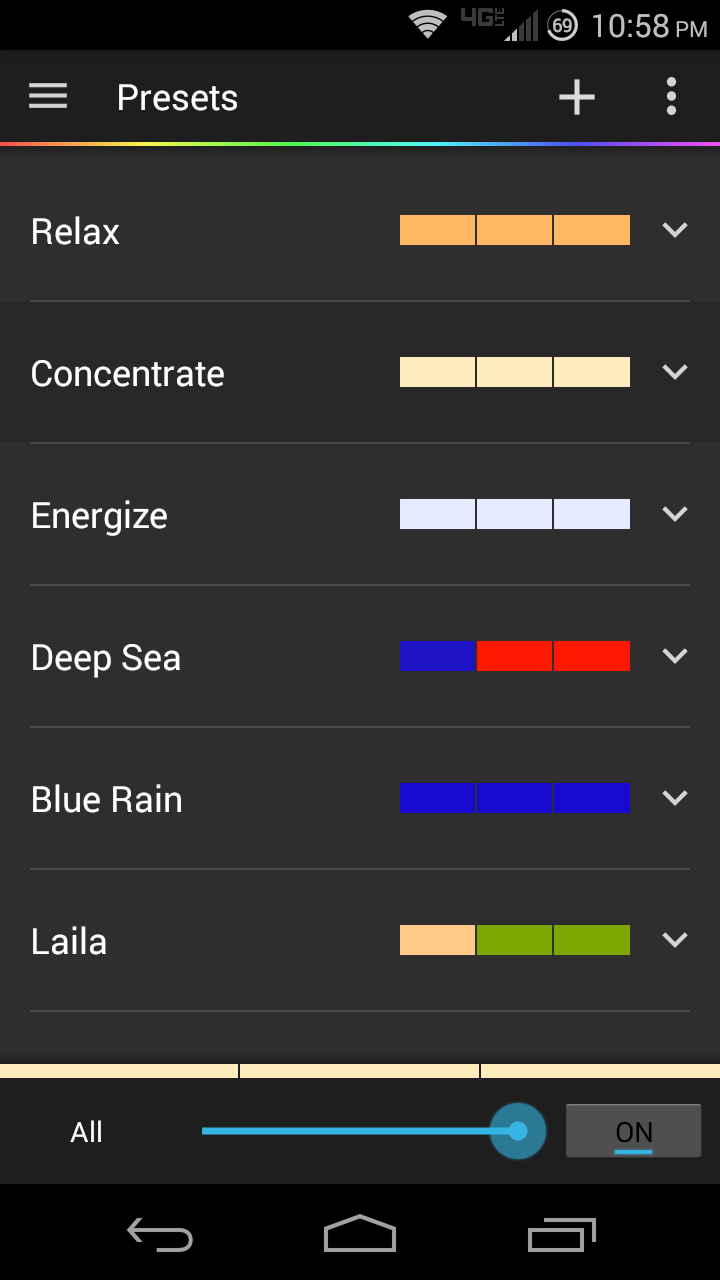Expand the Blue Rain chevron
Image resolution: width=720 pixels, height=1280 pixels.
(x=676, y=799)
